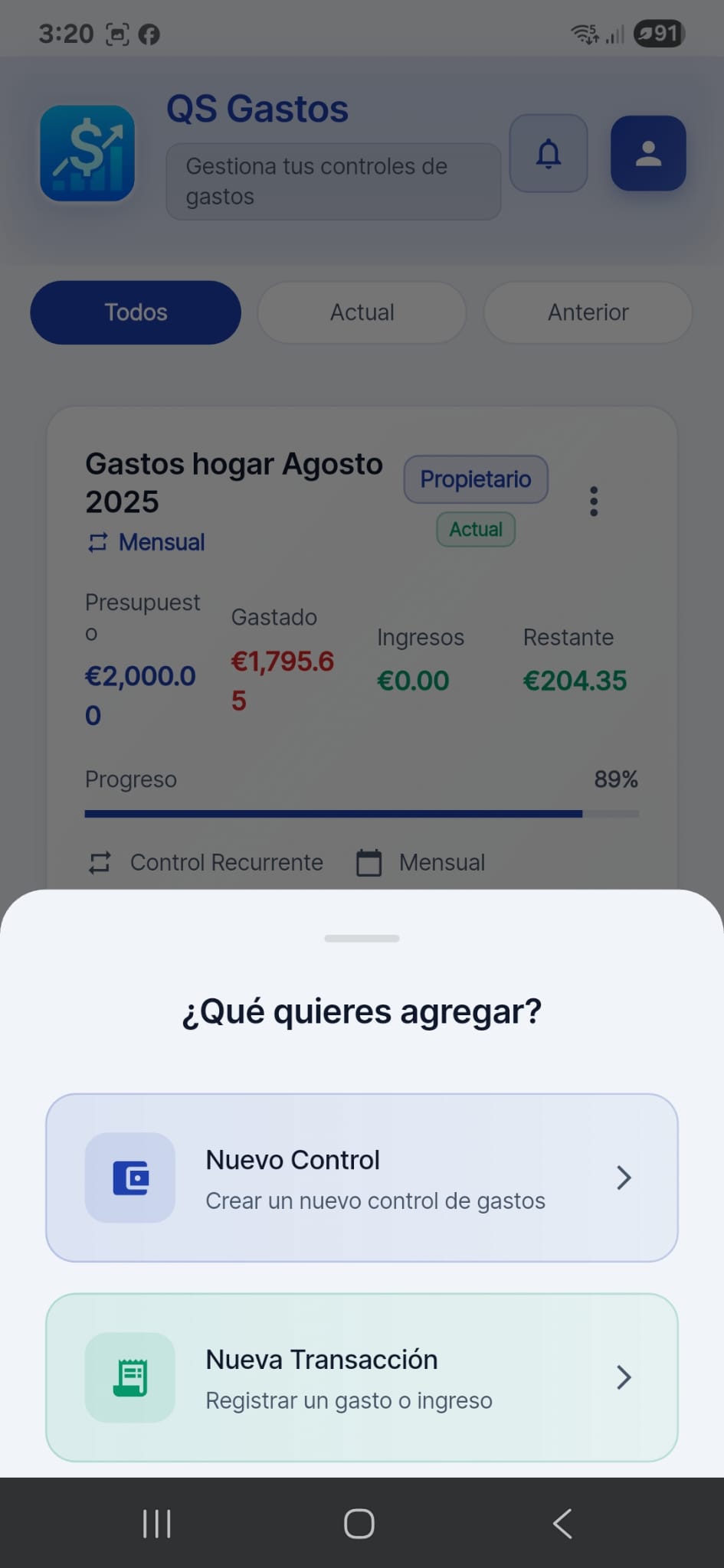Tap the chevron next to Nueva Transacción
The width and height of the screenshot is (724, 1568).
point(624,1377)
